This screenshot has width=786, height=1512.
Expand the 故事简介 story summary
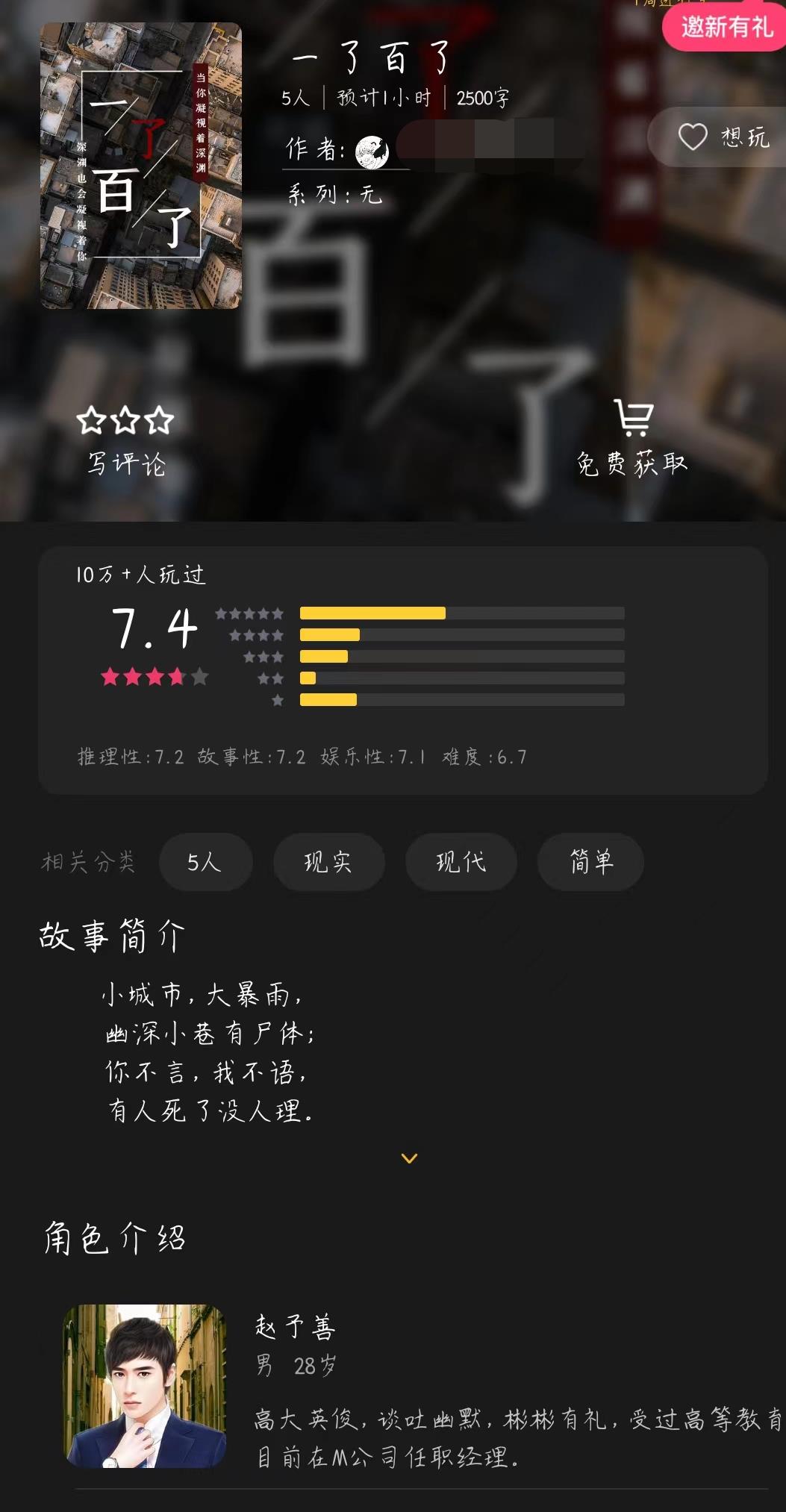[x=409, y=1158]
